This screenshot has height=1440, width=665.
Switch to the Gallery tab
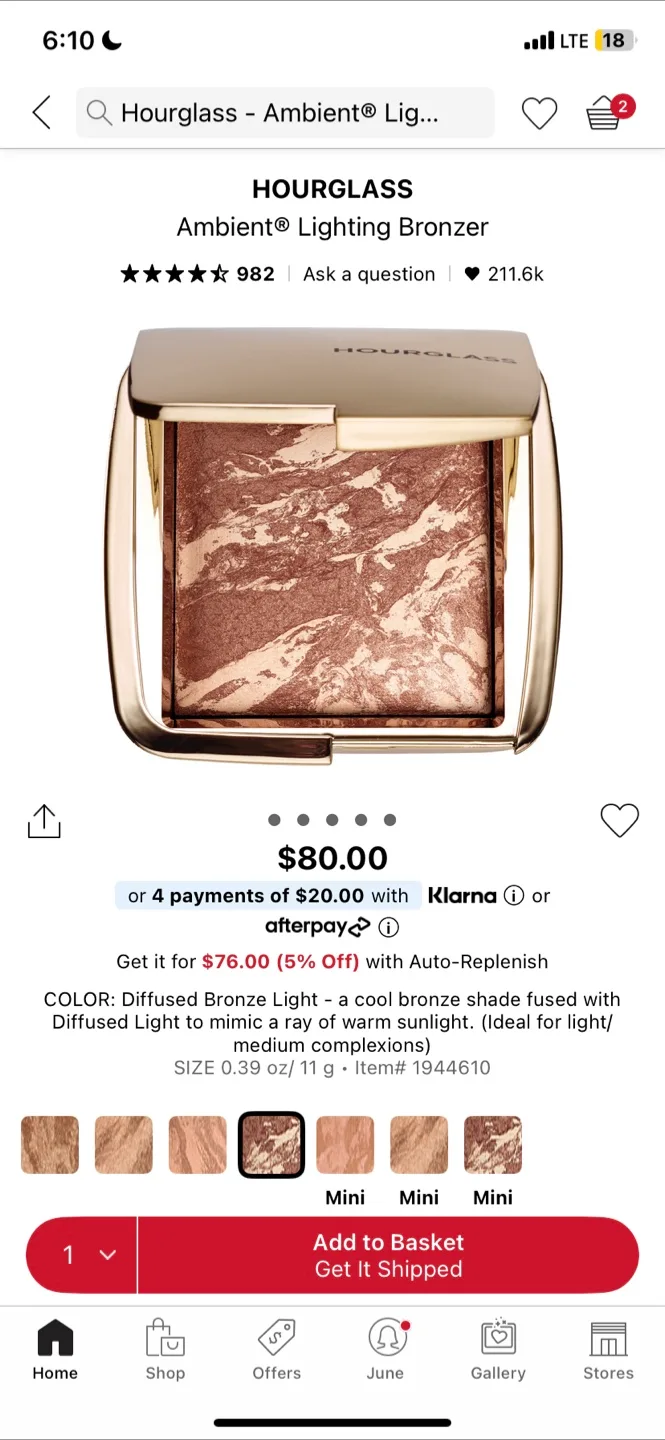[498, 1349]
